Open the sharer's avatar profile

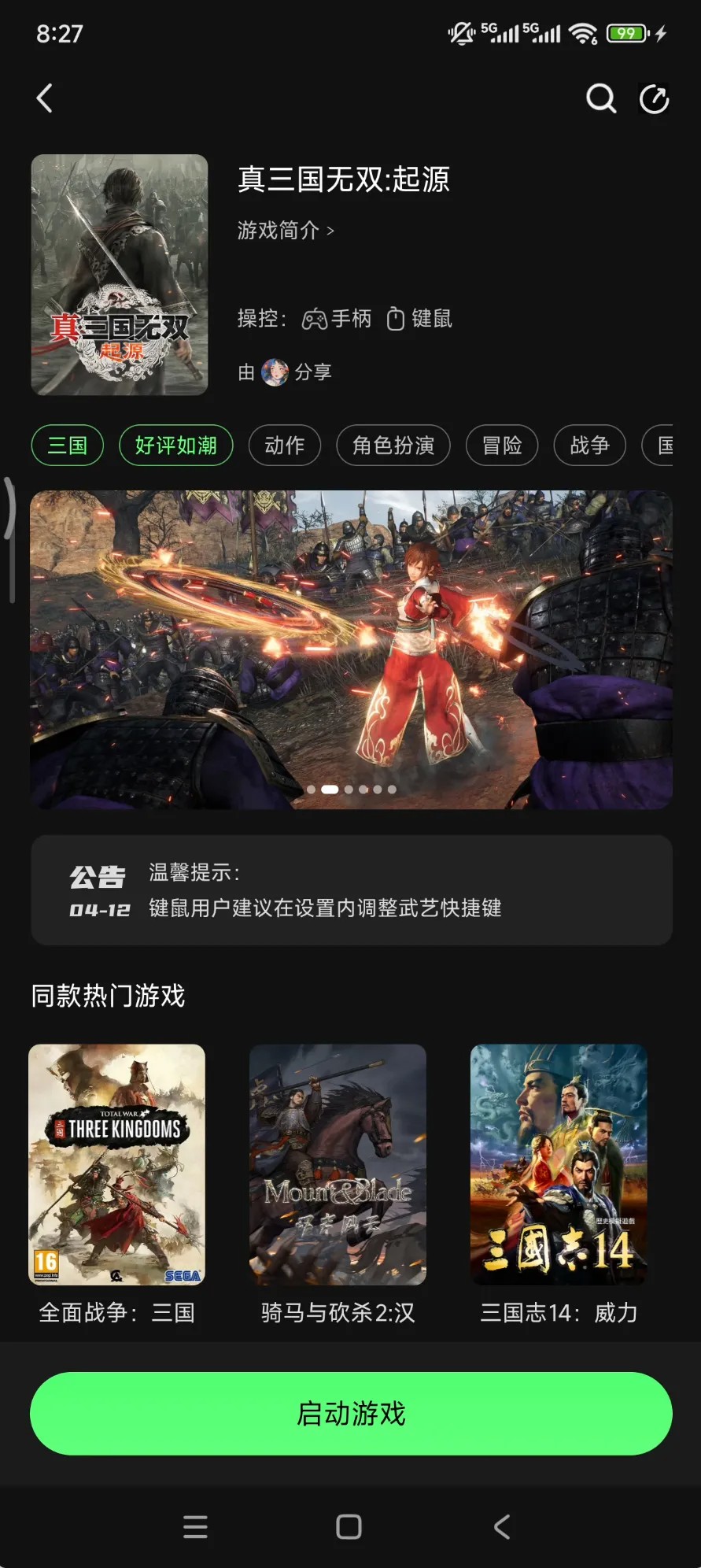pyautogui.click(x=275, y=372)
